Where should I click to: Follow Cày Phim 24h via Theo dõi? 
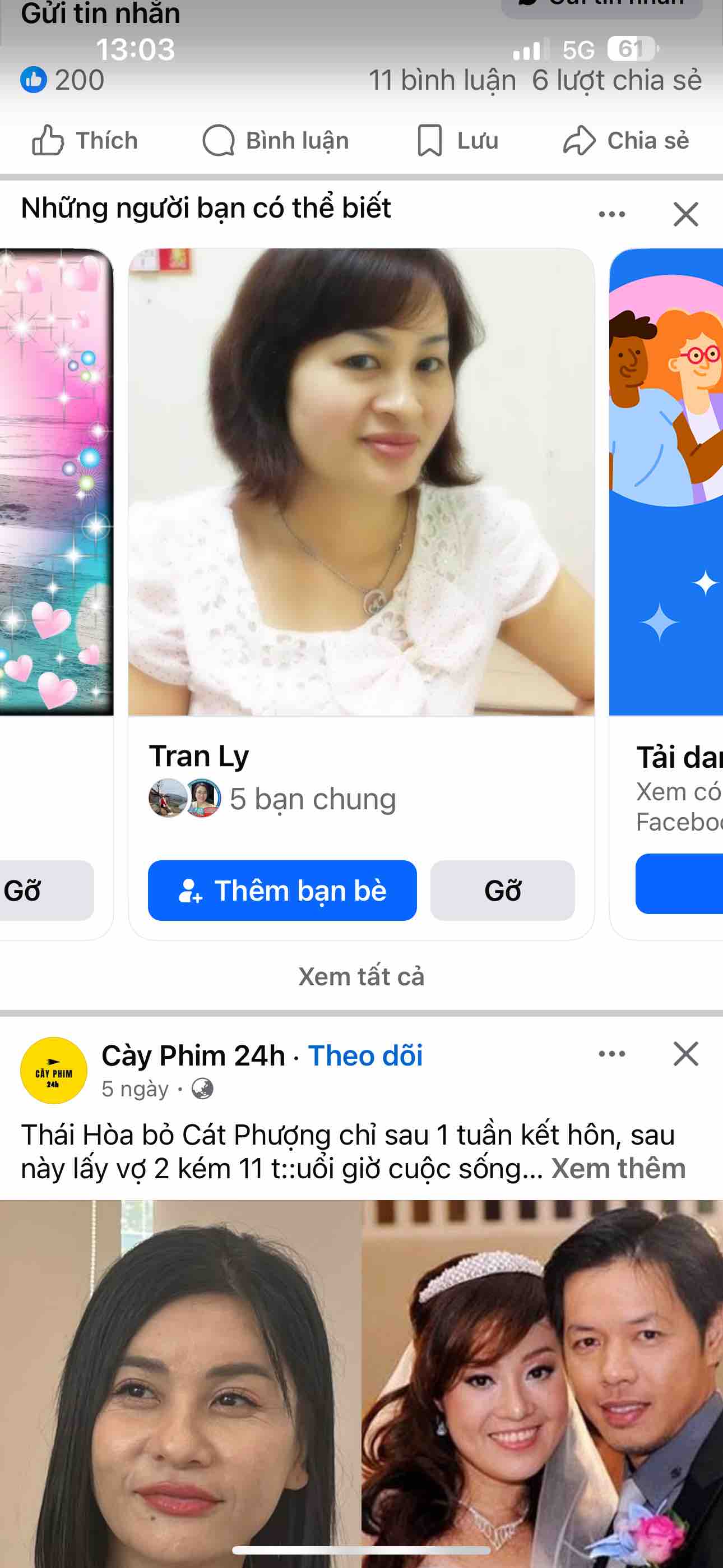[x=365, y=1055]
